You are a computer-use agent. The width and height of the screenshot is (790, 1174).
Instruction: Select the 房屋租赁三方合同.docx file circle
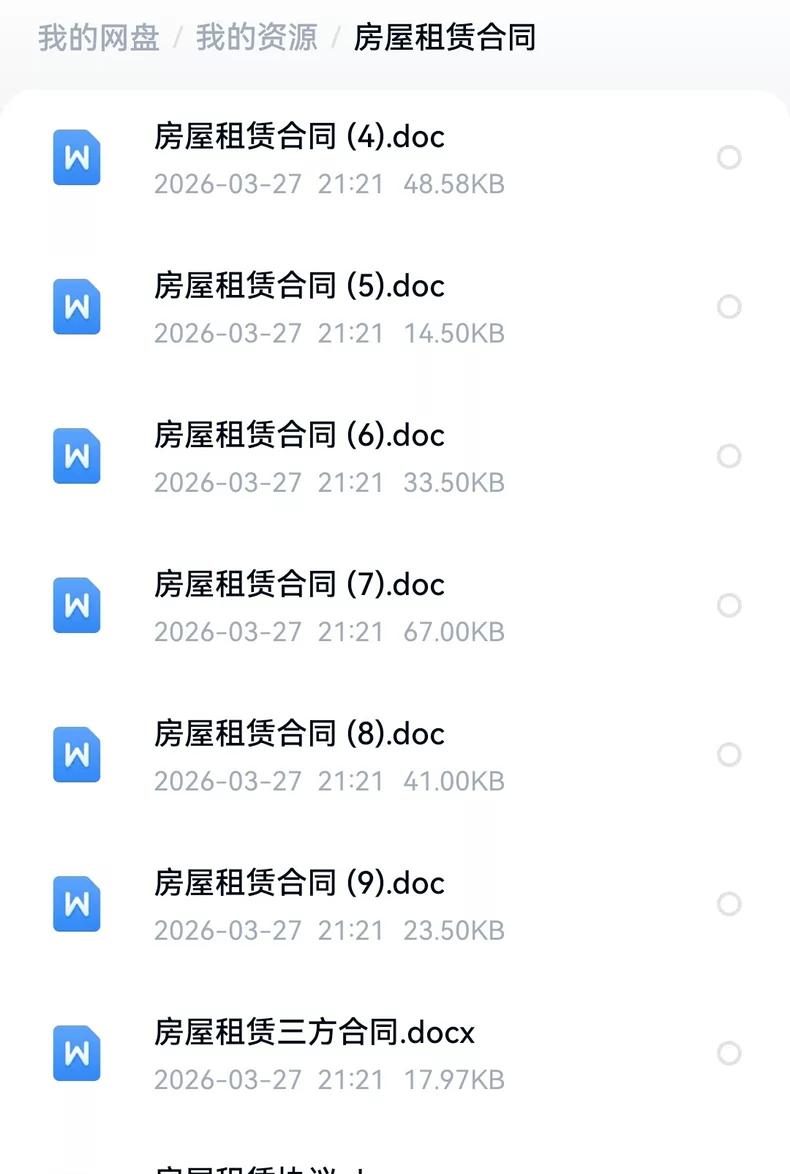[x=729, y=1053]
